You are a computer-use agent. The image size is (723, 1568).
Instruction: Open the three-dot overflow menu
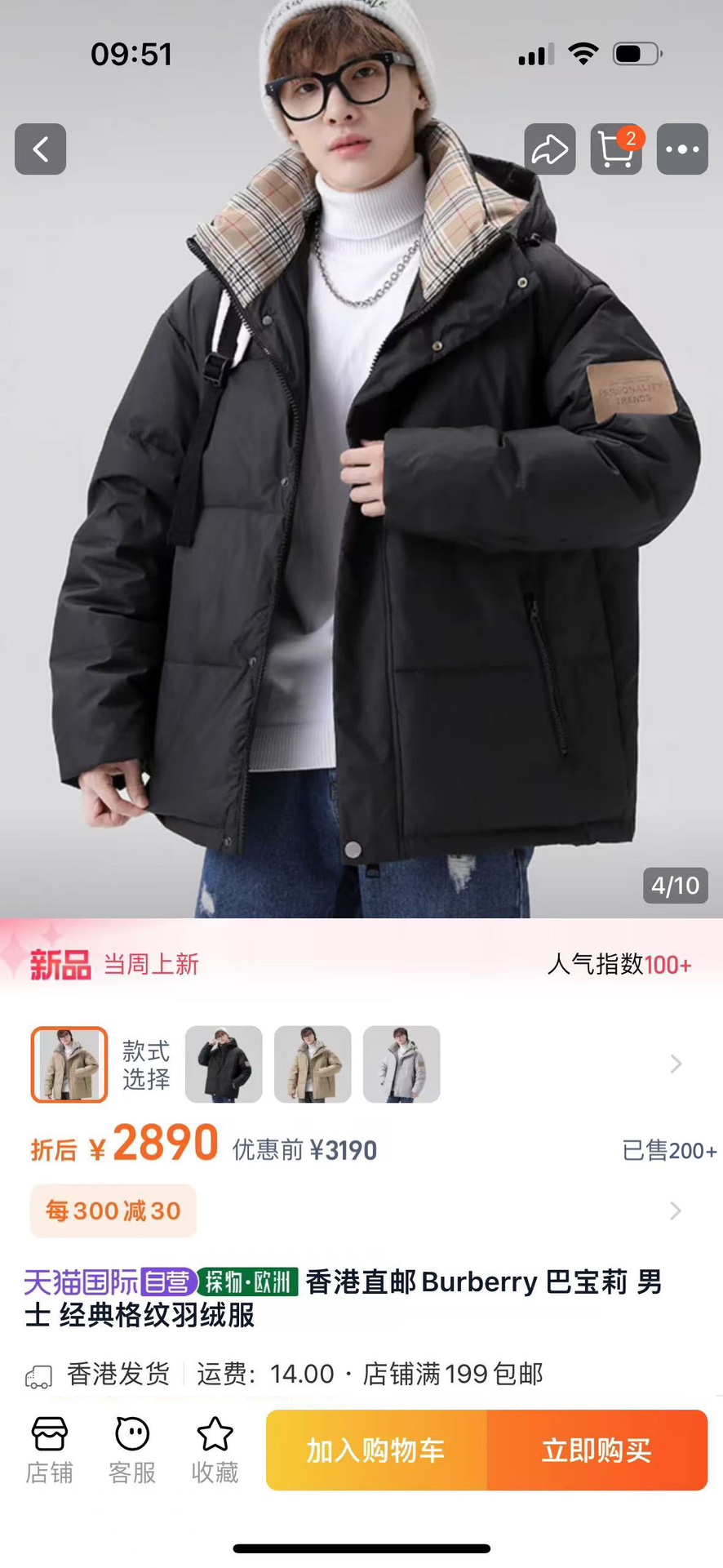pos(682,149)
